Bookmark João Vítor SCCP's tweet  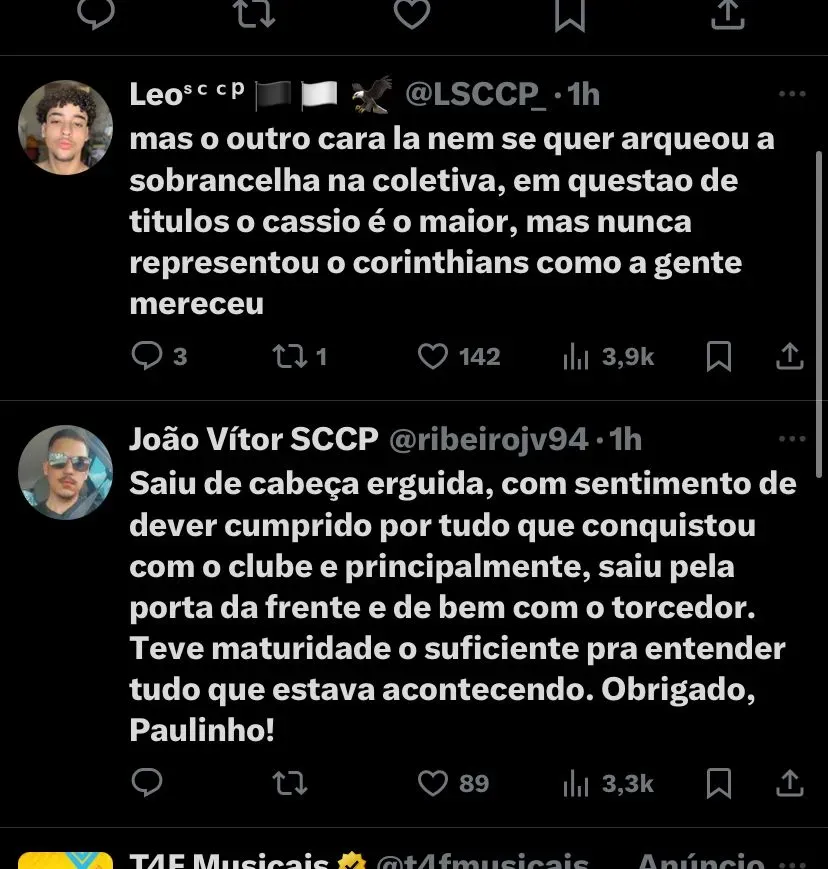pyautogui.click(x=718, y=782)
